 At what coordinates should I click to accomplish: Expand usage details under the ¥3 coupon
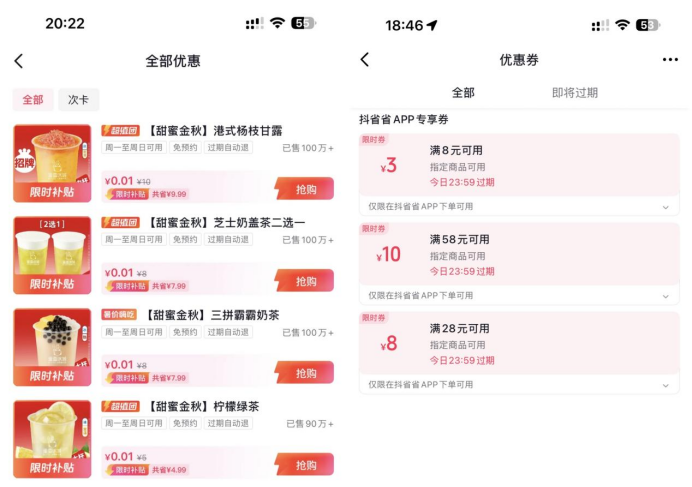pos(665,207)
